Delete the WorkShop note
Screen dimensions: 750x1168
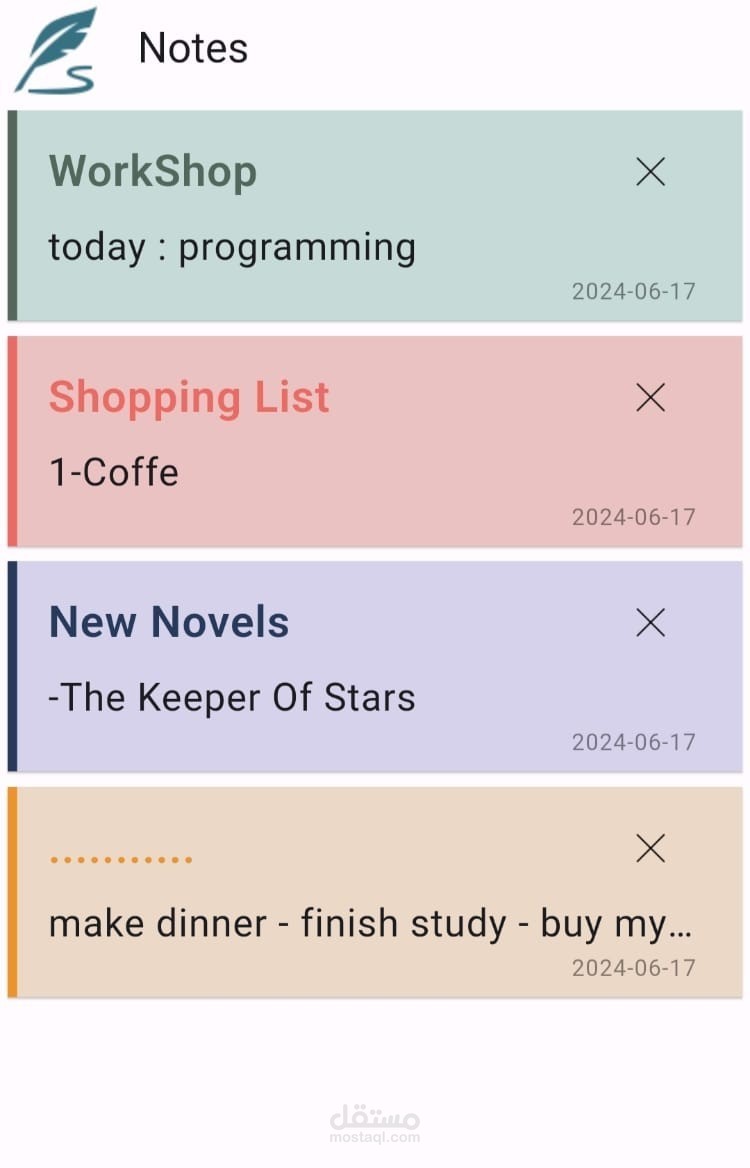pos(650,172)
